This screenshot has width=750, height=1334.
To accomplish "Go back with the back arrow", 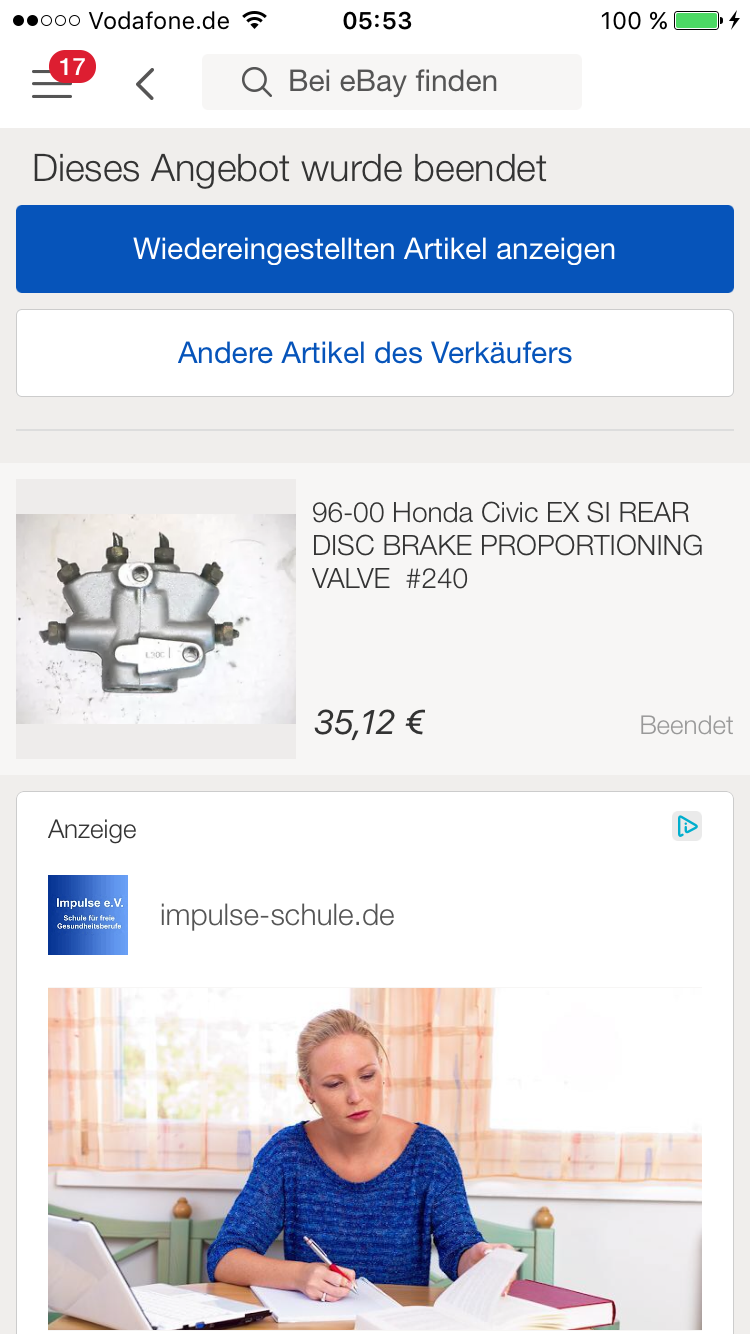I will [x=146, y=84].
